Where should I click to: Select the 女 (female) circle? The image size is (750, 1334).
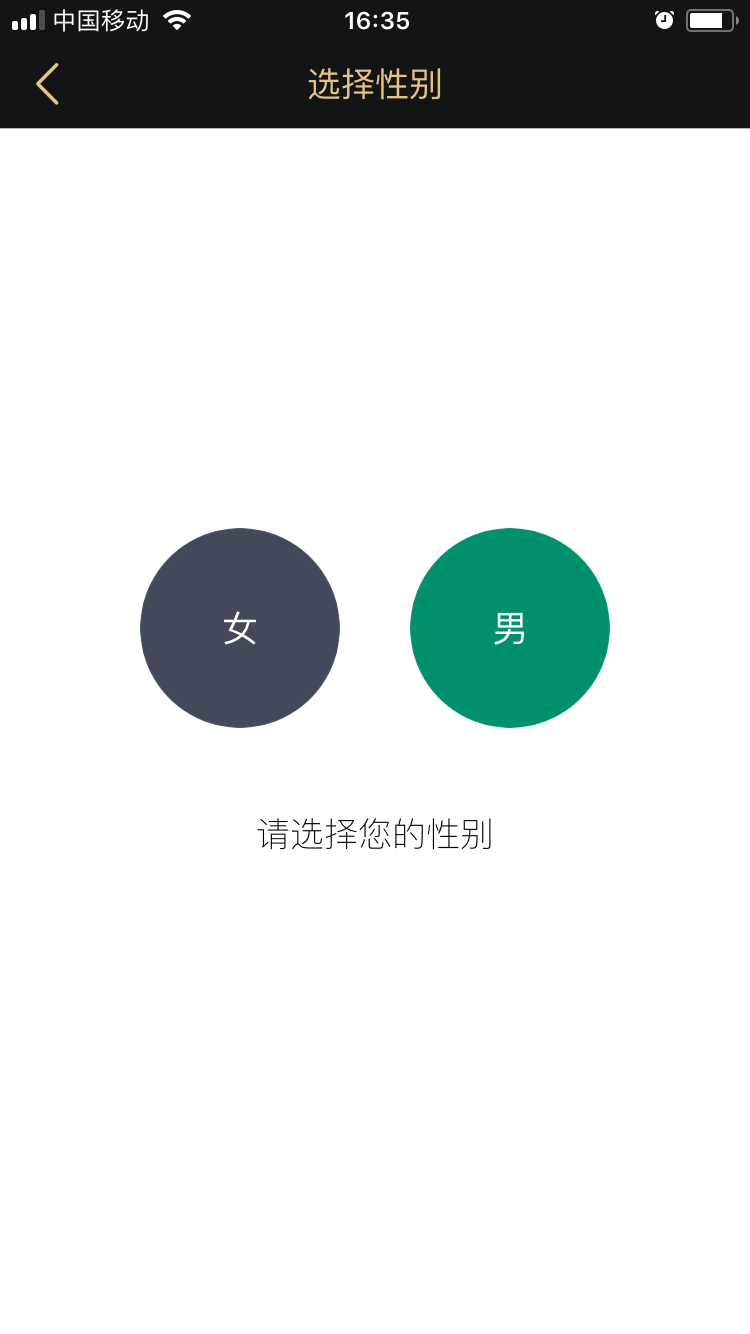point(240,628)
